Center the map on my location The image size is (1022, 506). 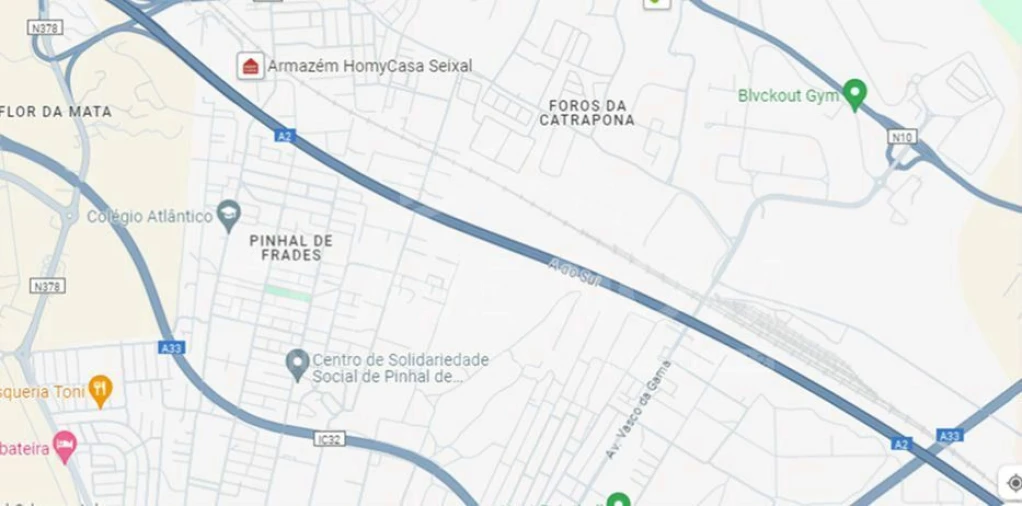tap(1013, 482)
